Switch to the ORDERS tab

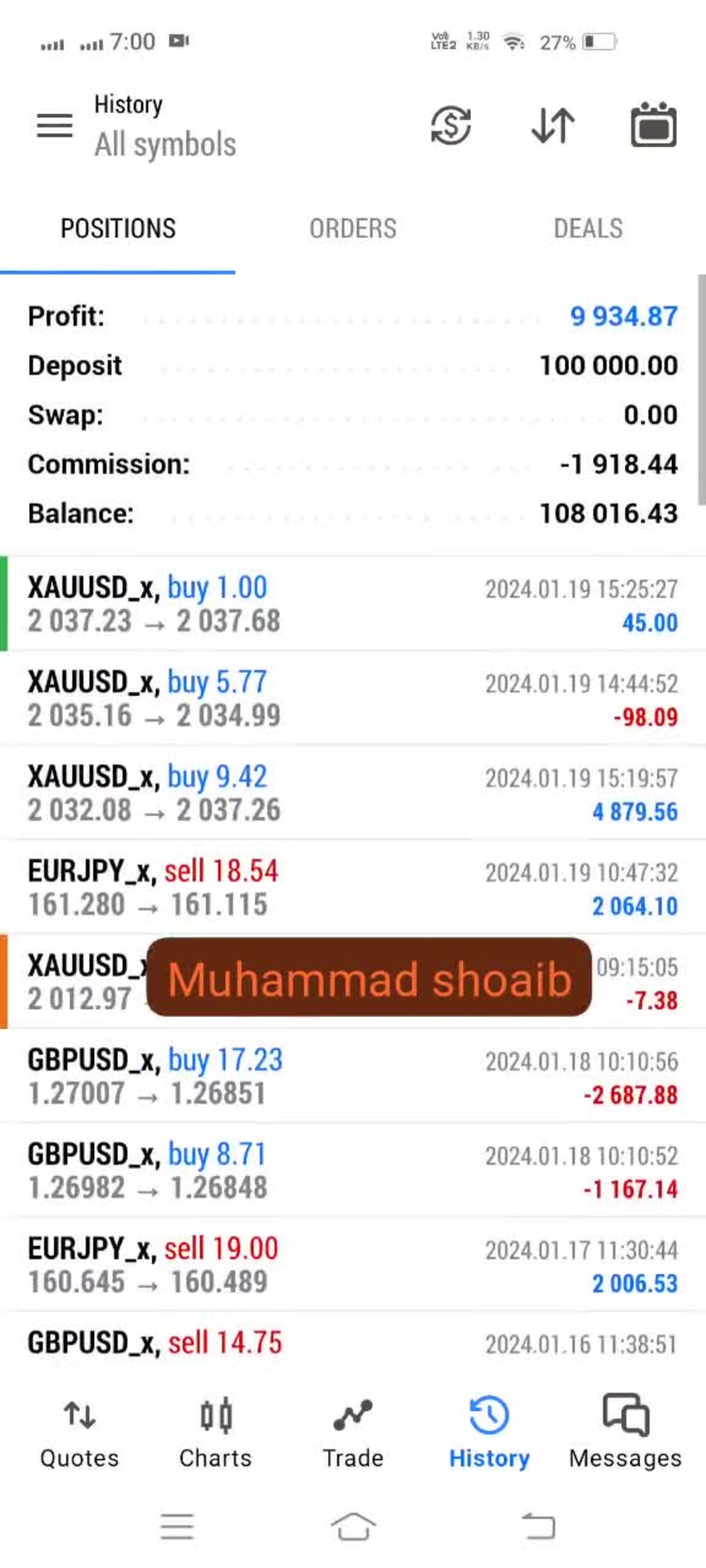point(353,229)
